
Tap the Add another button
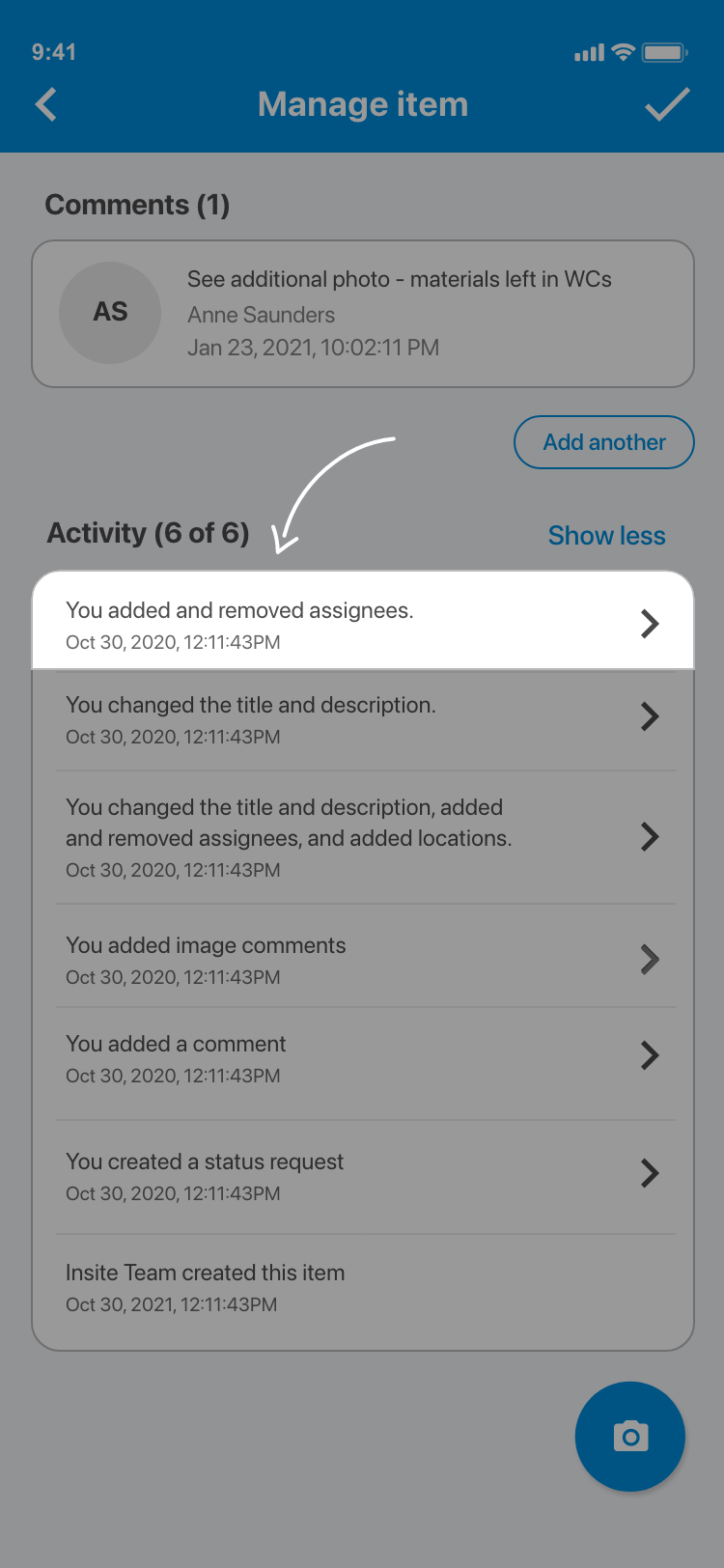click(603, 442)
